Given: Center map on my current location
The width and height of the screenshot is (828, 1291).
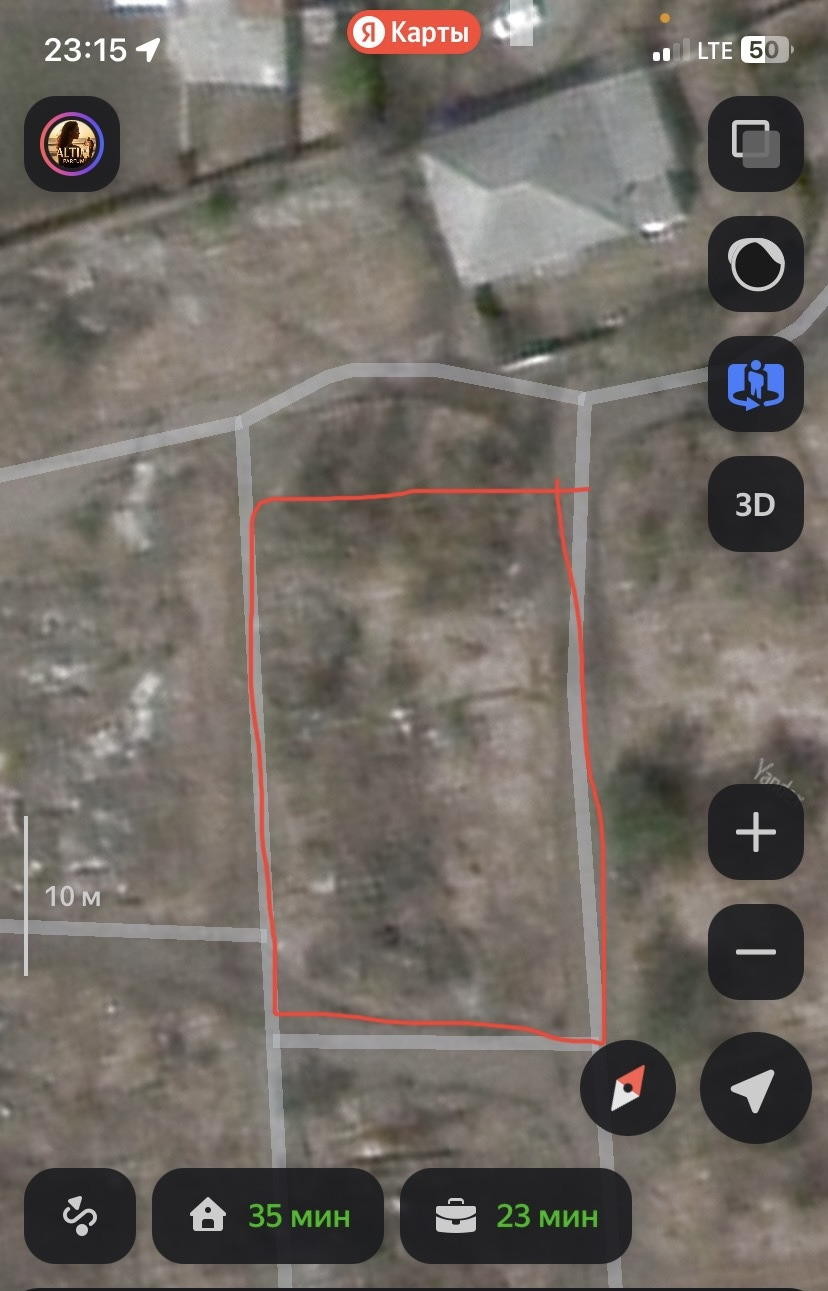Looking at the screenshot, I should (755, 1087).
